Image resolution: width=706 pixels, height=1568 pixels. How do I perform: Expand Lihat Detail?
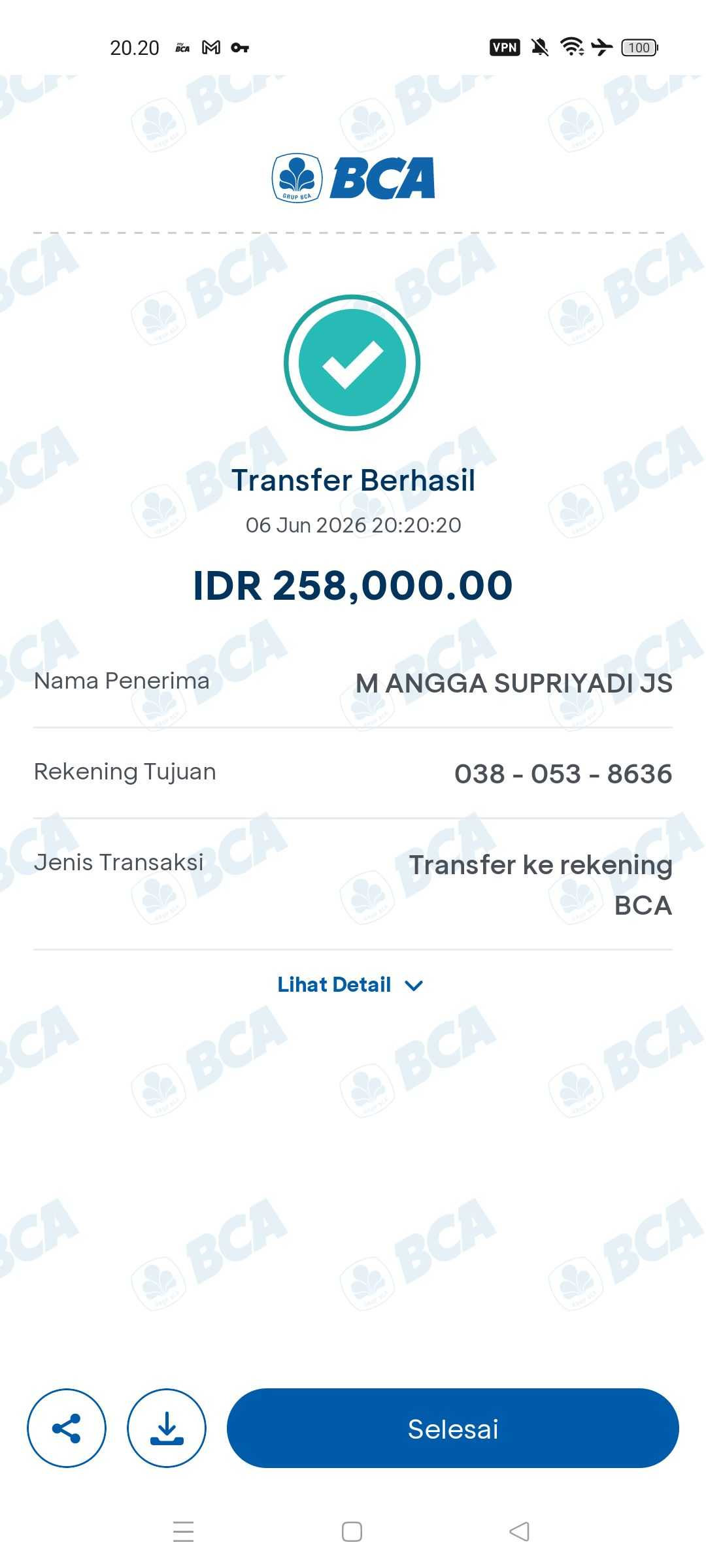pos(351,985)
